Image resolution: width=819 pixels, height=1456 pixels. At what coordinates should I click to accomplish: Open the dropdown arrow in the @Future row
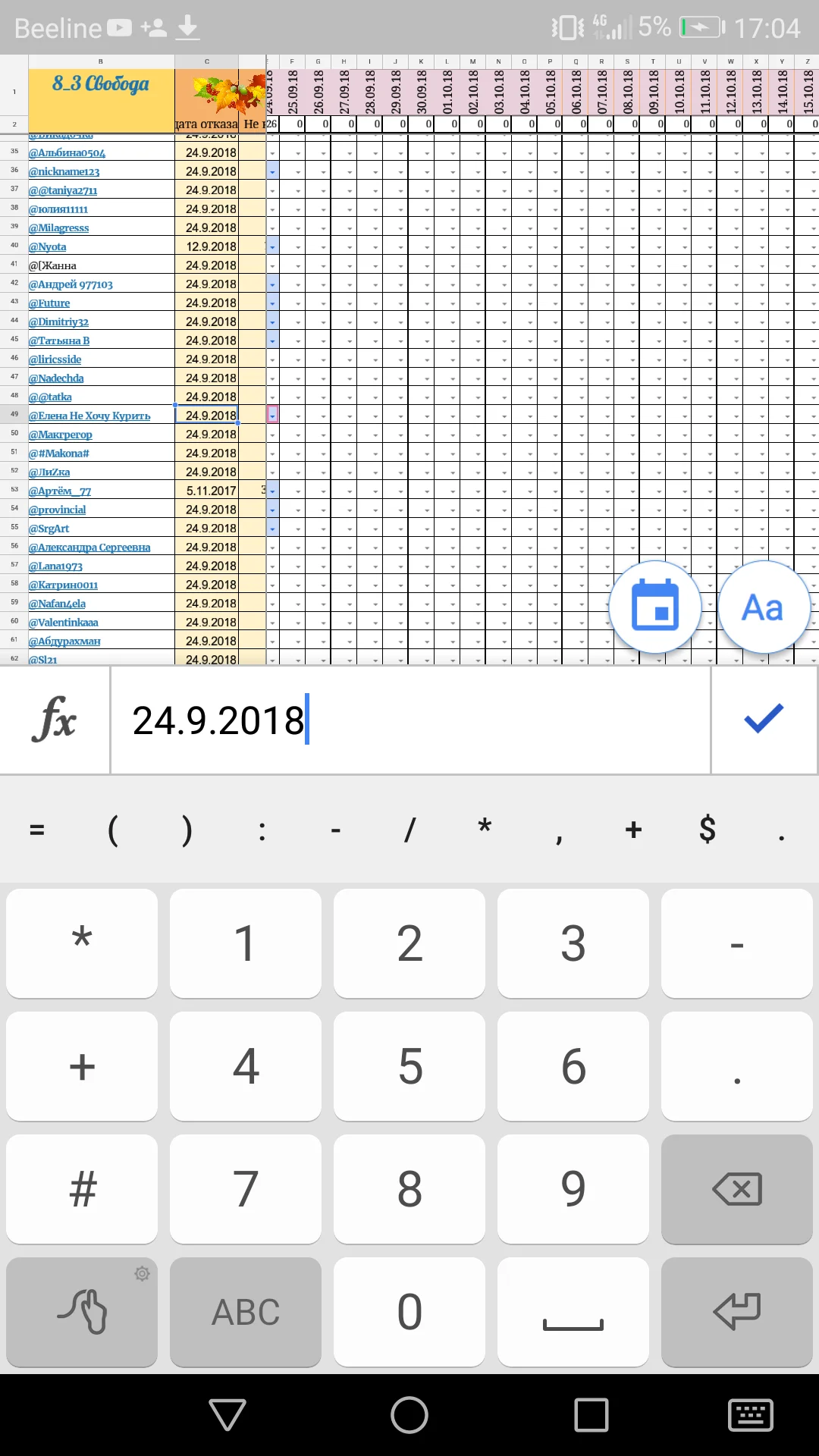[271, 303]
